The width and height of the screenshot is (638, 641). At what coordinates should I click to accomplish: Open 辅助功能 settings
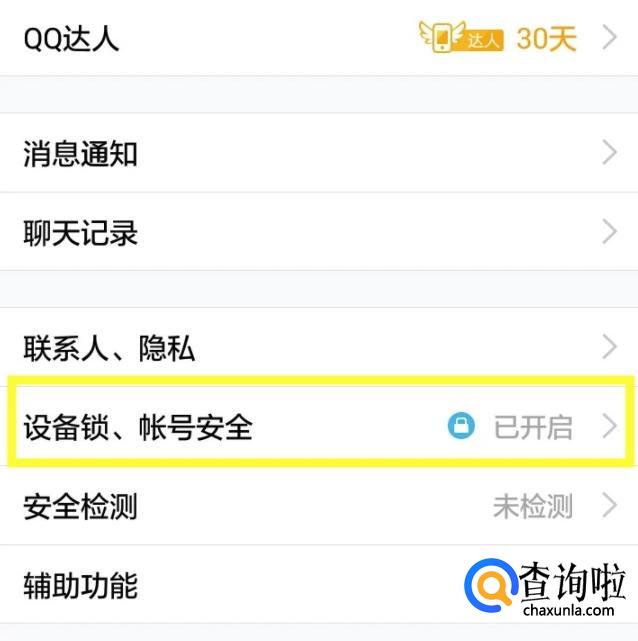(319, 584)
